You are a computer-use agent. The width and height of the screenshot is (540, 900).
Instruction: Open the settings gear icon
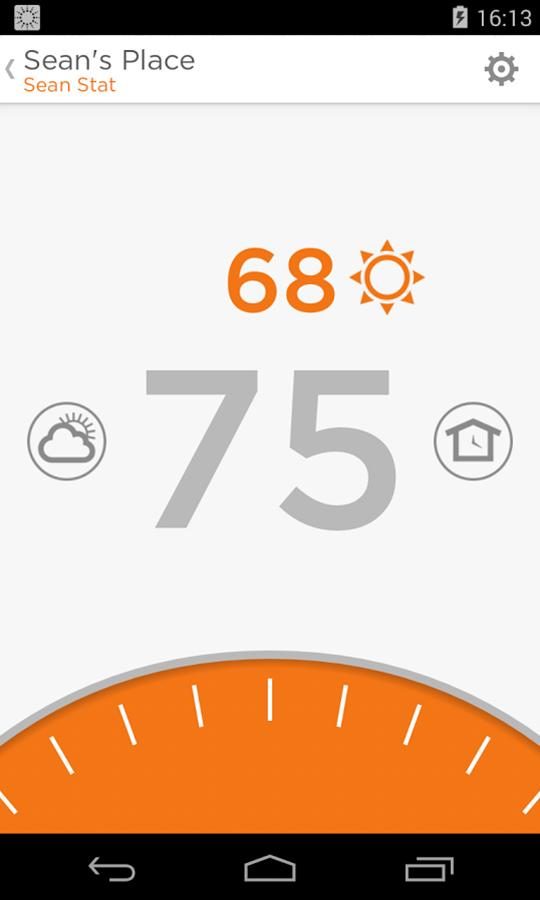[501, 69]
